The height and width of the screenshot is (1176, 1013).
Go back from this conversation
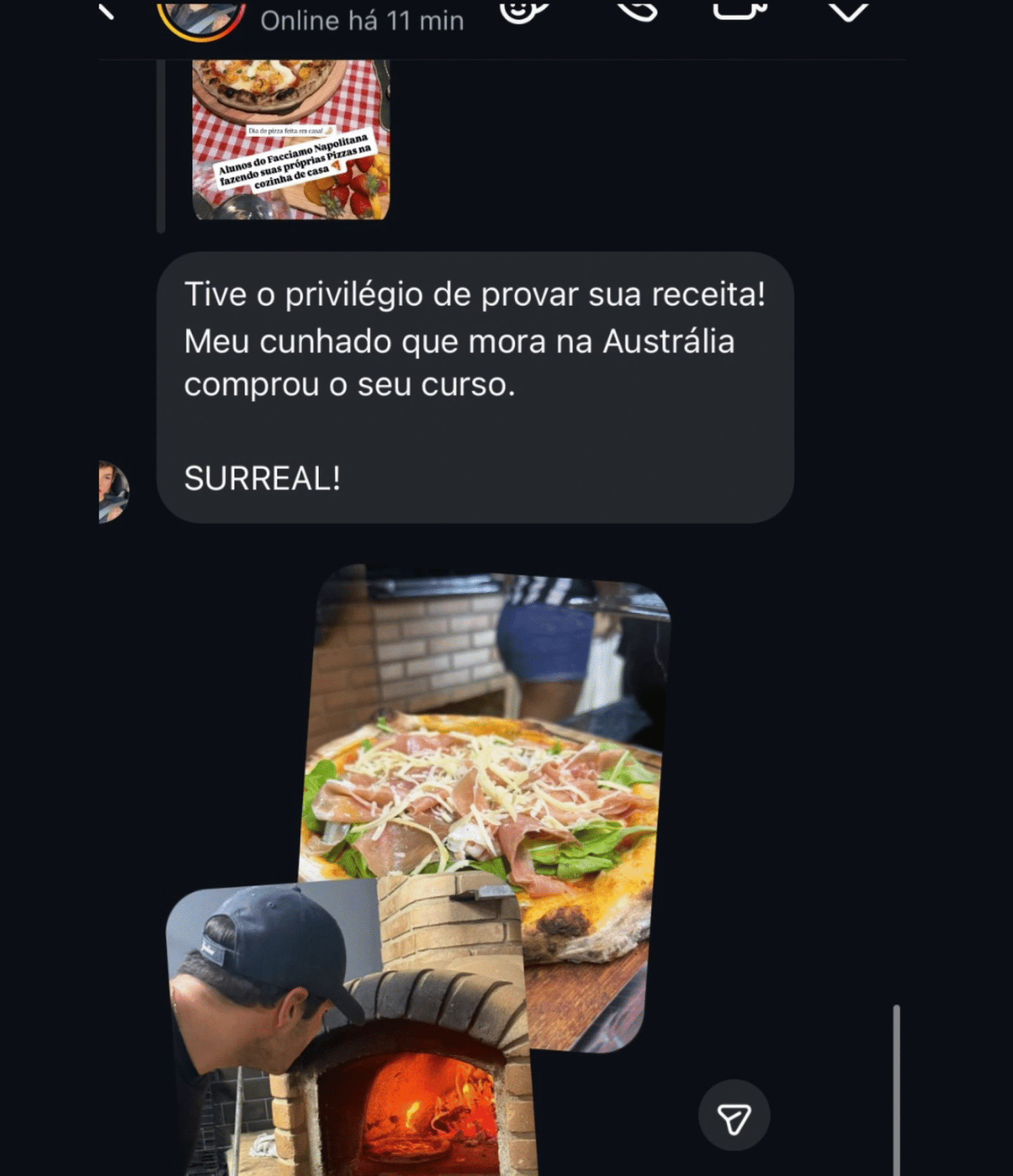106,11
